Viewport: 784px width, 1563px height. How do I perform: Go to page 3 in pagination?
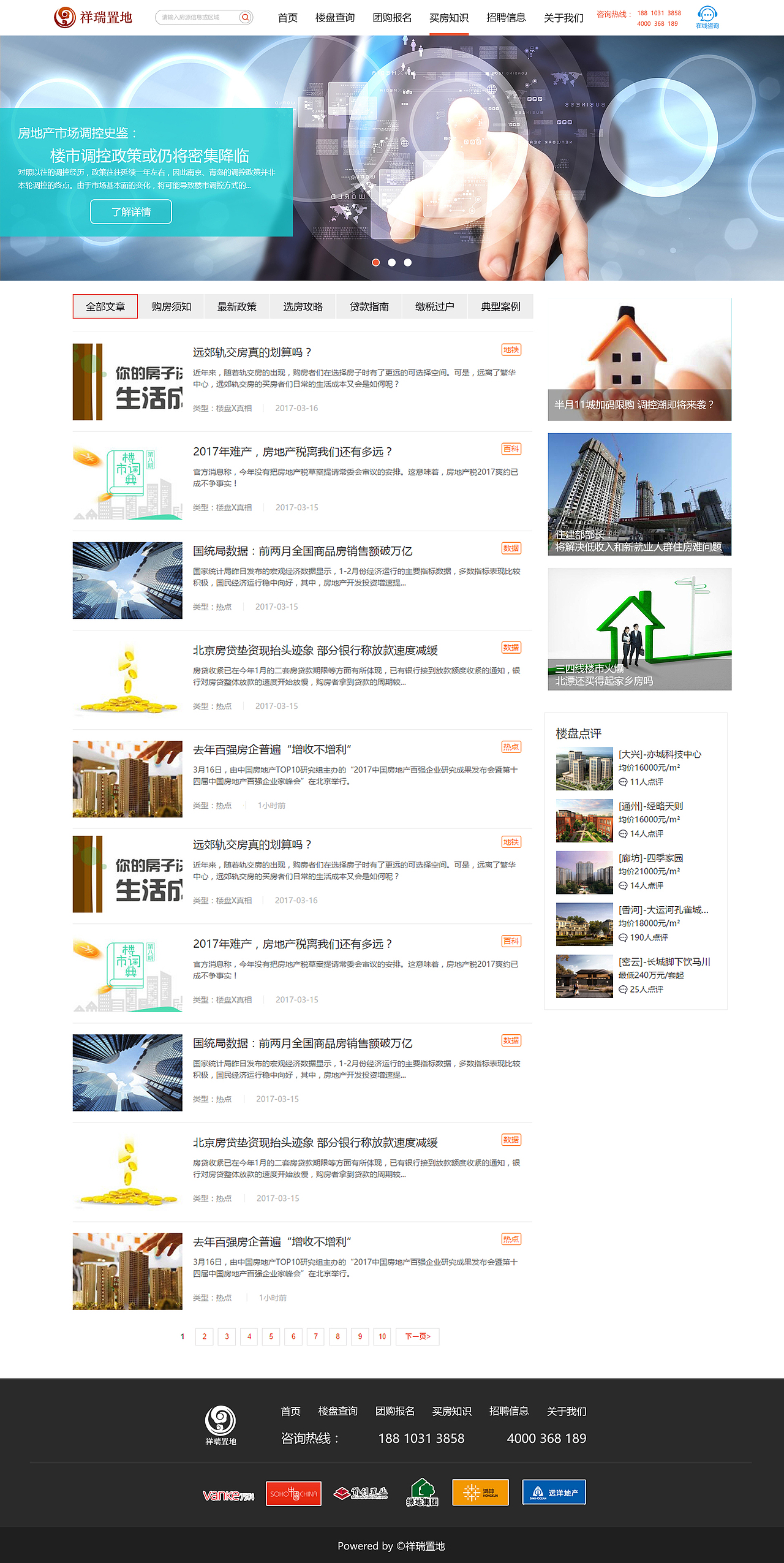pos(226,1336)
